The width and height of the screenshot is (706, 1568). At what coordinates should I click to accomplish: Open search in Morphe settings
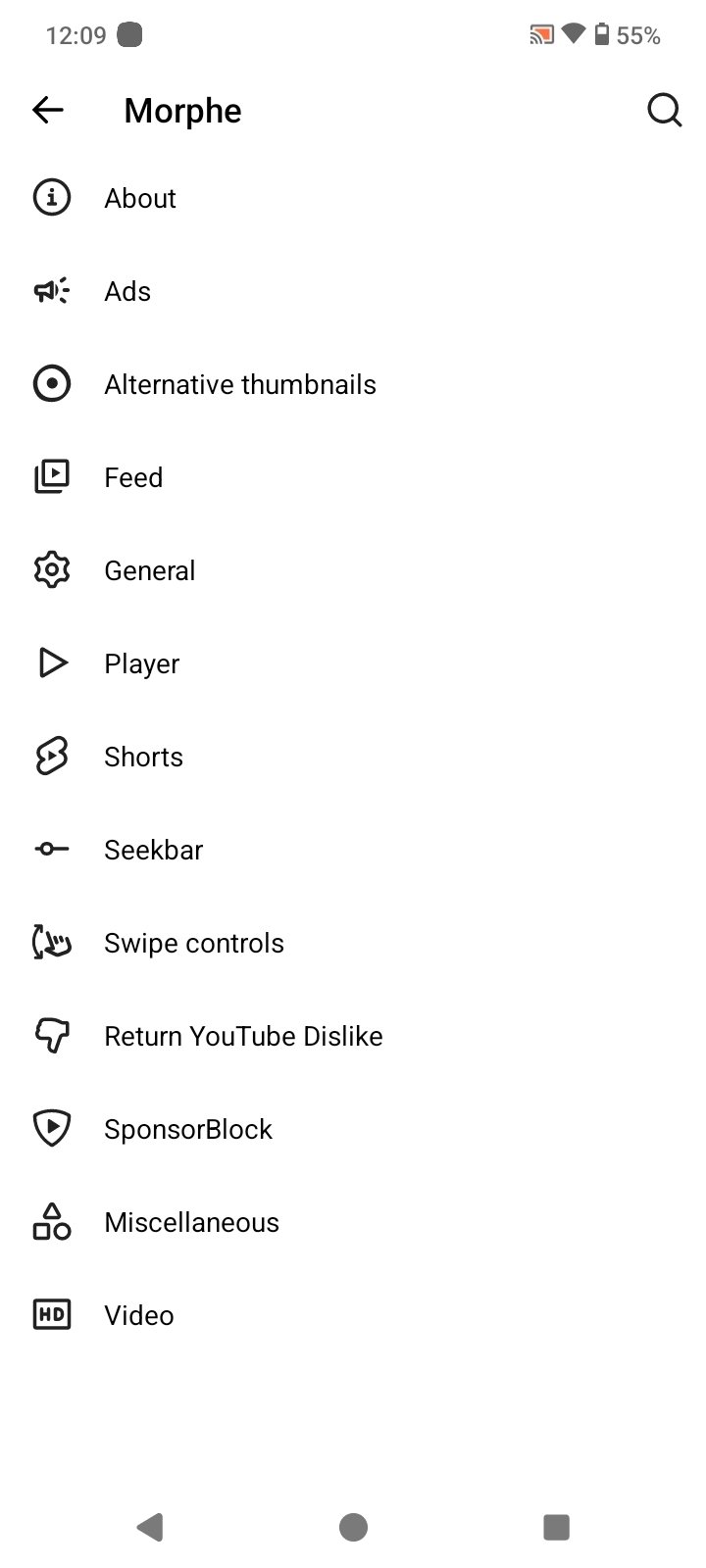pos(664,110)
